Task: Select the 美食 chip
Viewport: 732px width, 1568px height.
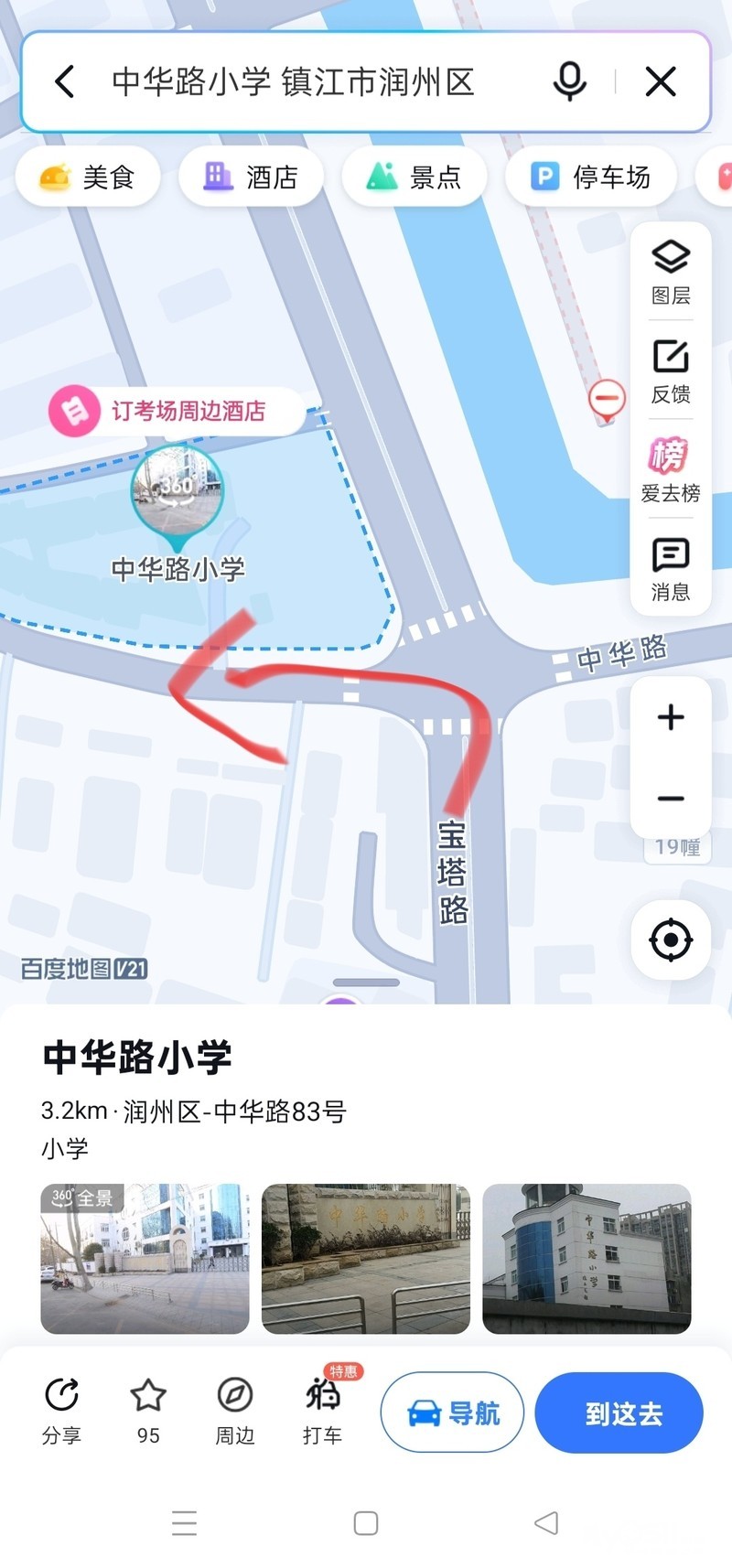Action: [x=88, y=177]
